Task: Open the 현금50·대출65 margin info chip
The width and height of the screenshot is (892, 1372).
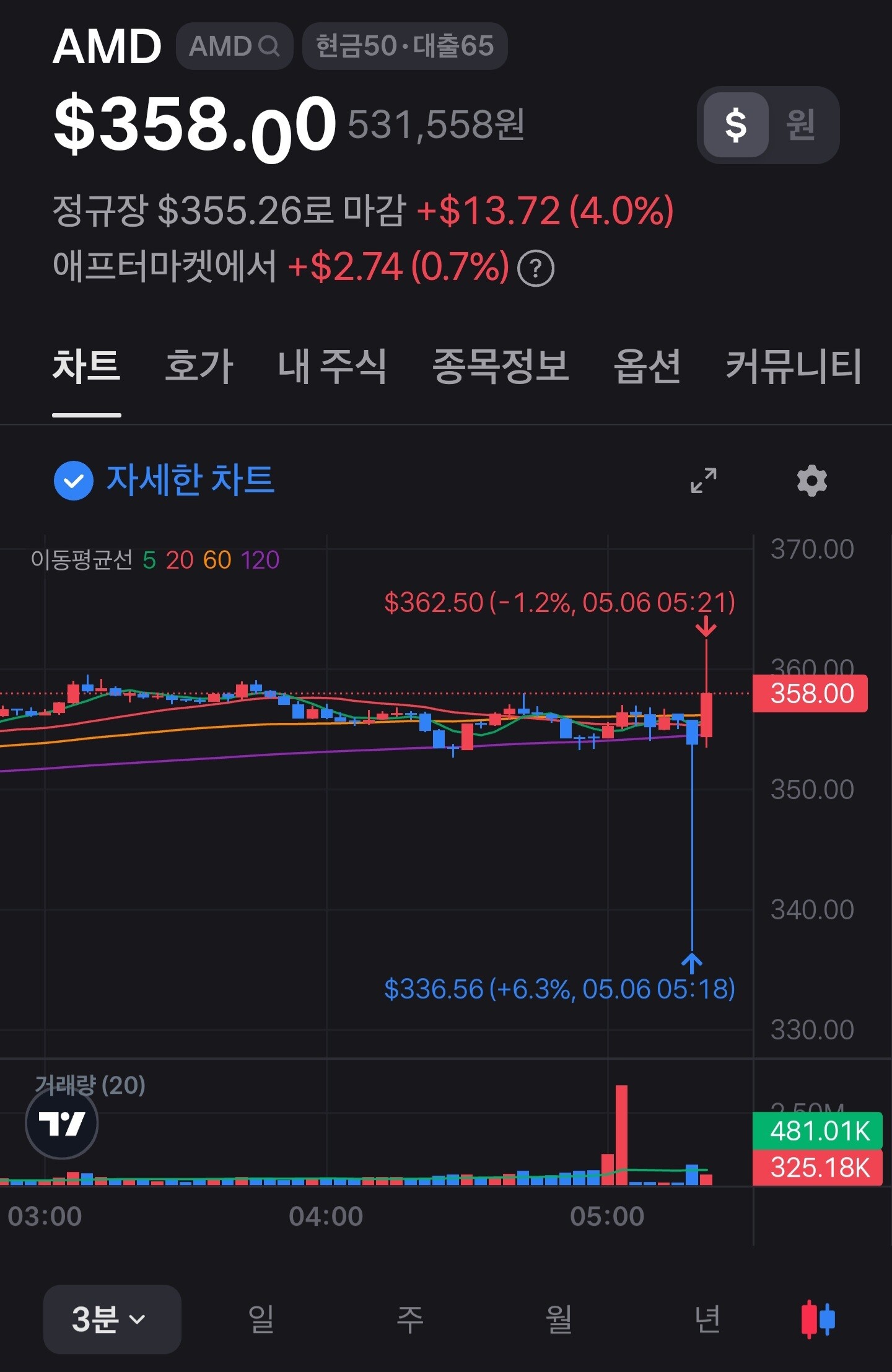Action: tap(404, 46)
